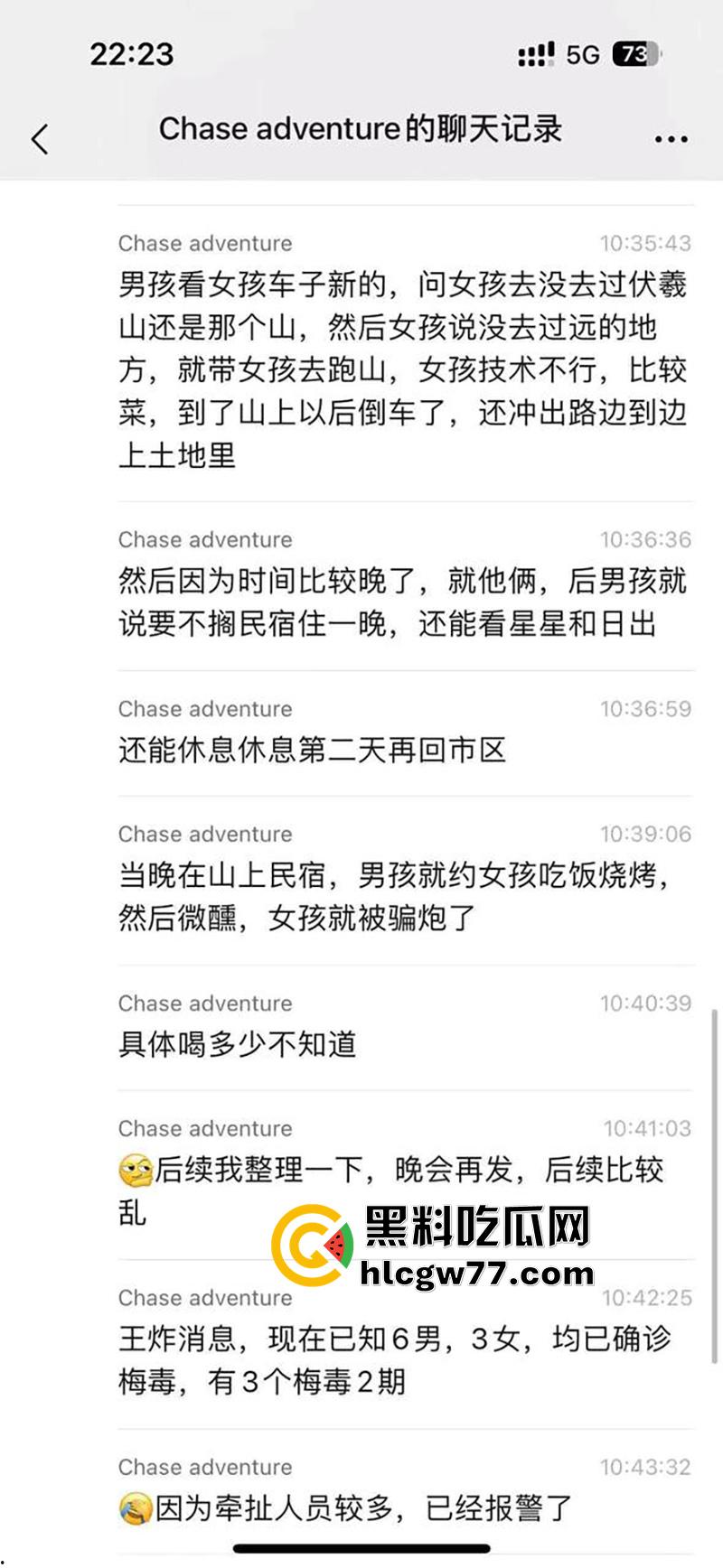
Task: Open the three-dot more options menu
Action: [x=671, y=135]
